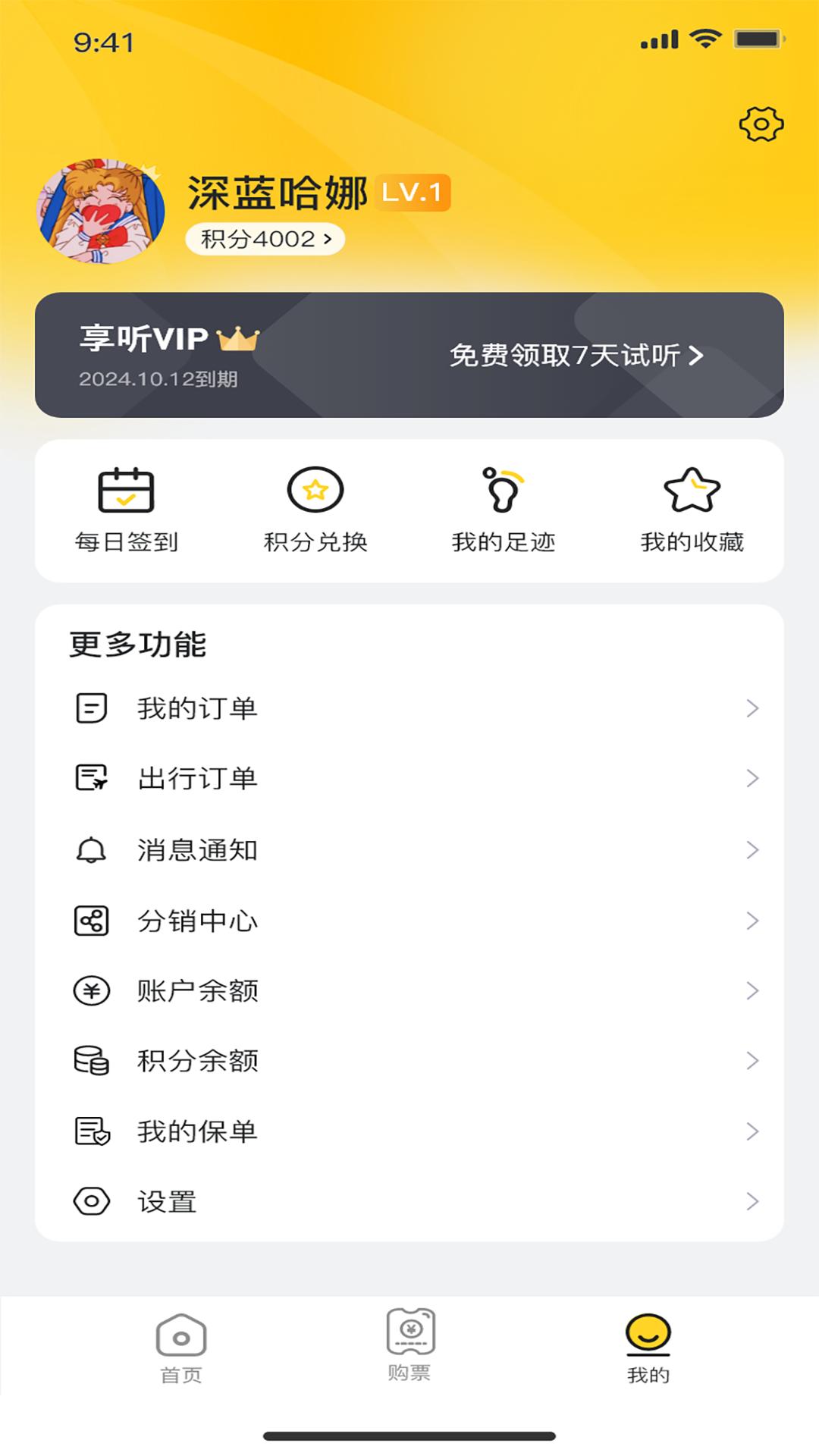Claim 免费领取7天试听 VIP trial
Screen dimensions: 819x1456
tap(576, 355)
